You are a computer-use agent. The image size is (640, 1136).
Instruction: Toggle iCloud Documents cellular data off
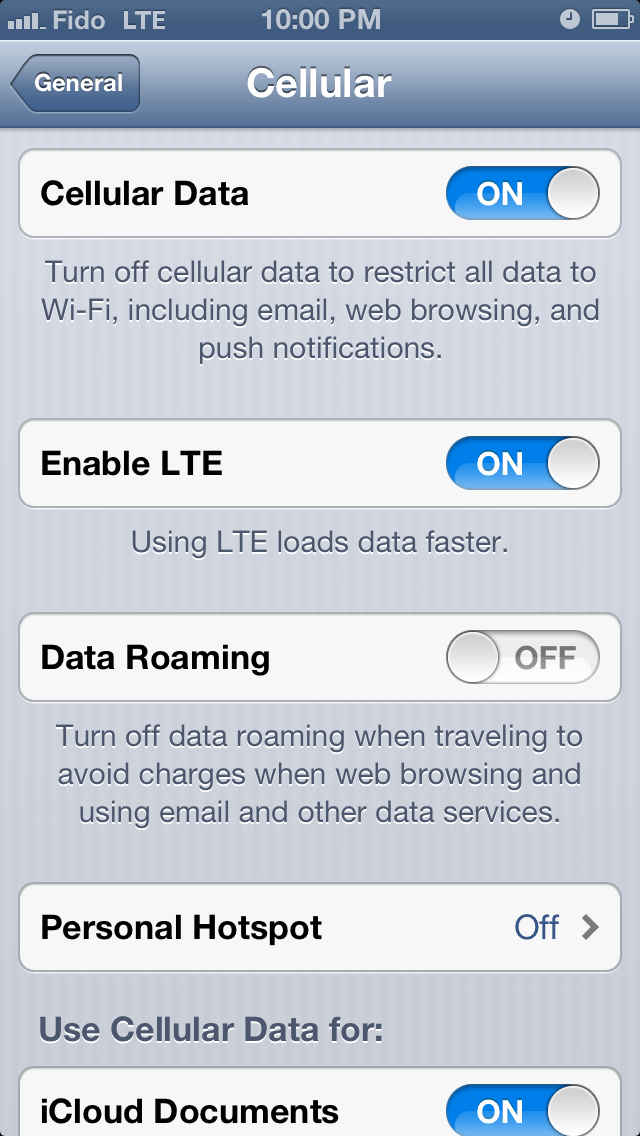click(x=523, y=1110)
